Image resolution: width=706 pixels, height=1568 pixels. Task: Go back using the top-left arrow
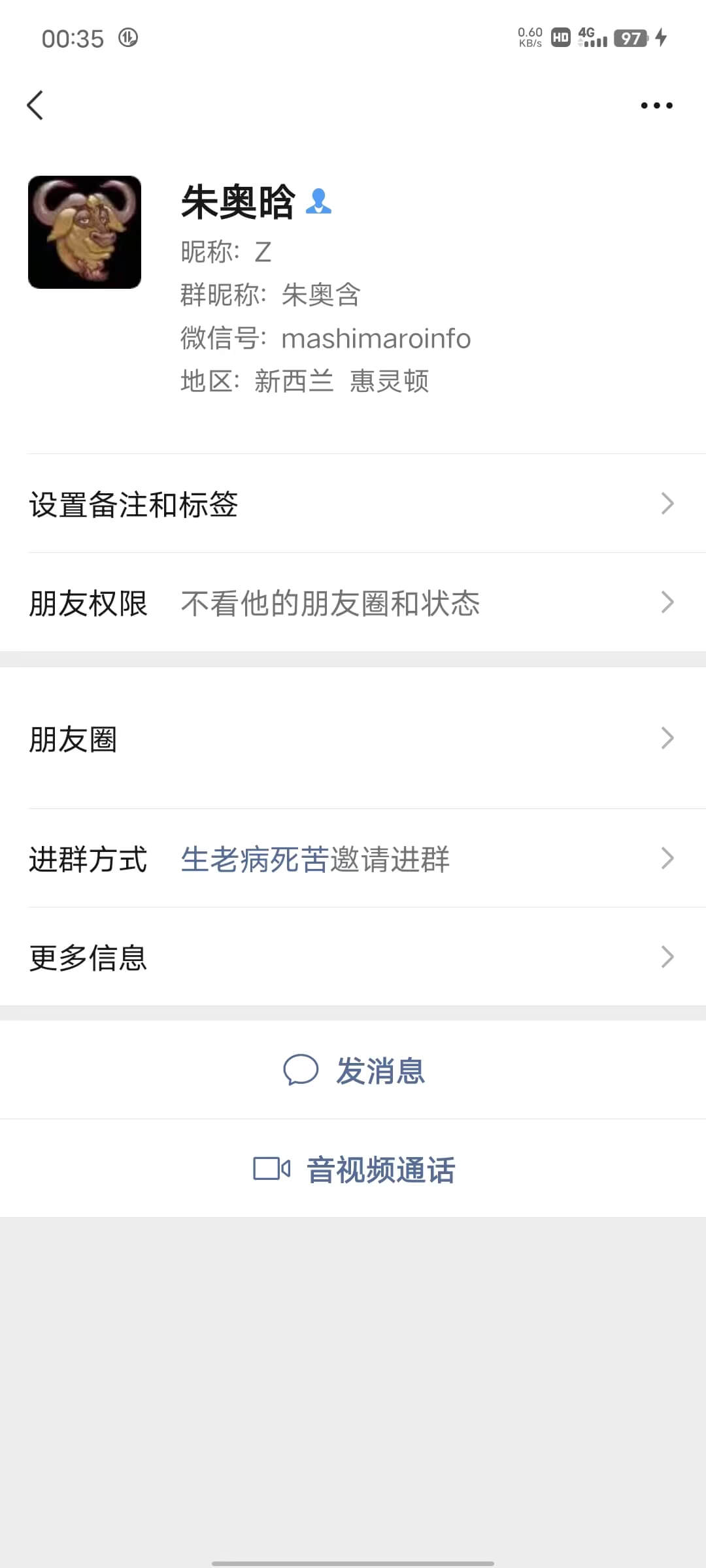pos(35,105)
